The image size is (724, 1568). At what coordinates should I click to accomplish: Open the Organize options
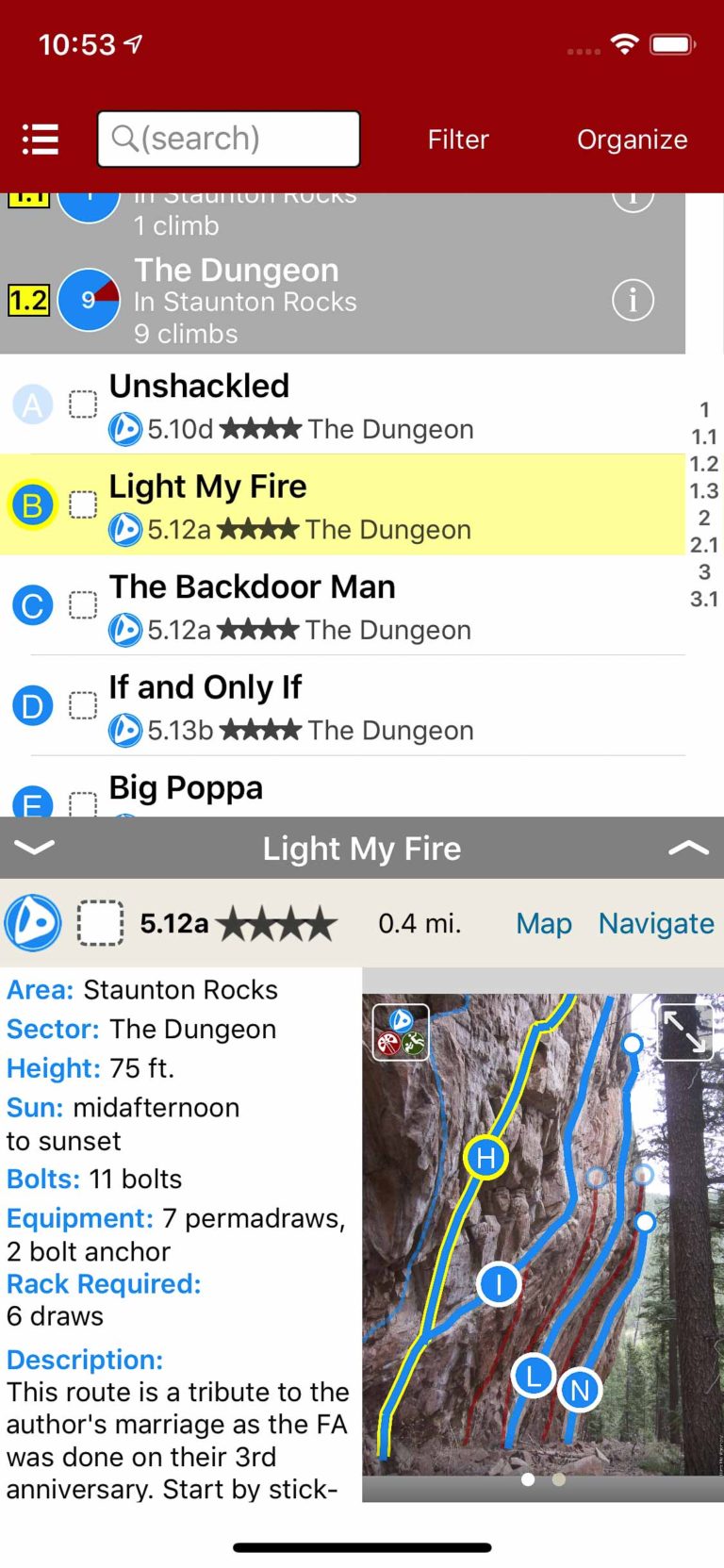(632, 140)
